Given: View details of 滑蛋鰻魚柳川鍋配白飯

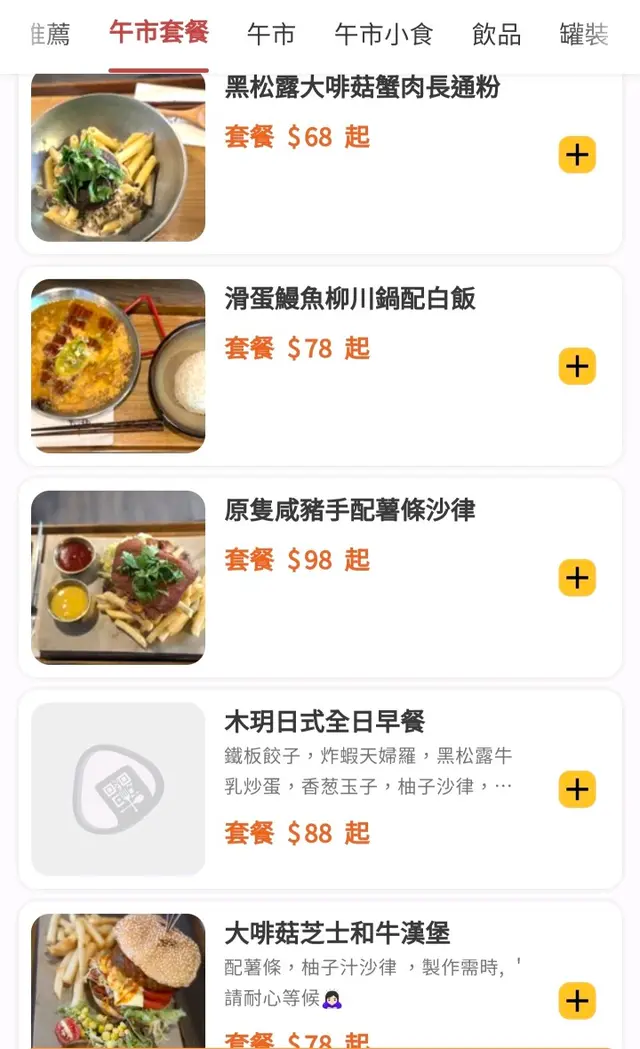Looking at the screenshot, I should pos(350,298).
